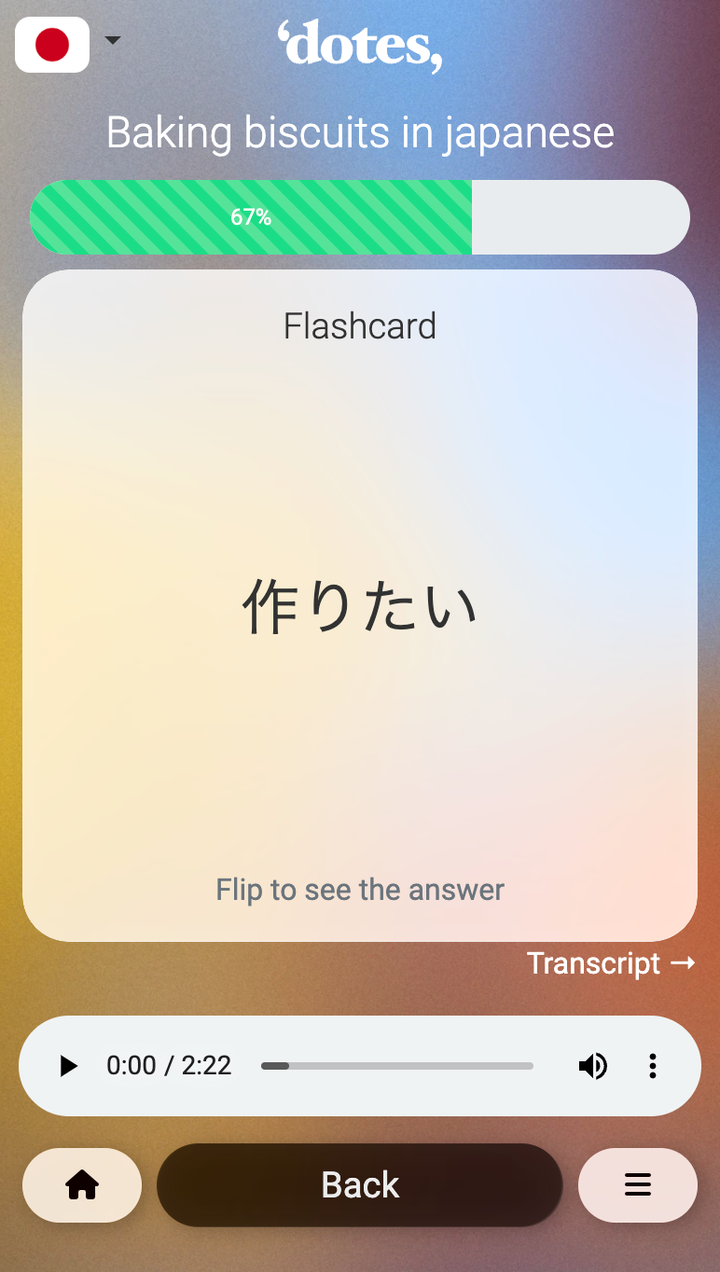Mute the audio player volume
Image resolution: width=720 pixels, height=1272 pixels.
(592, 1066)
